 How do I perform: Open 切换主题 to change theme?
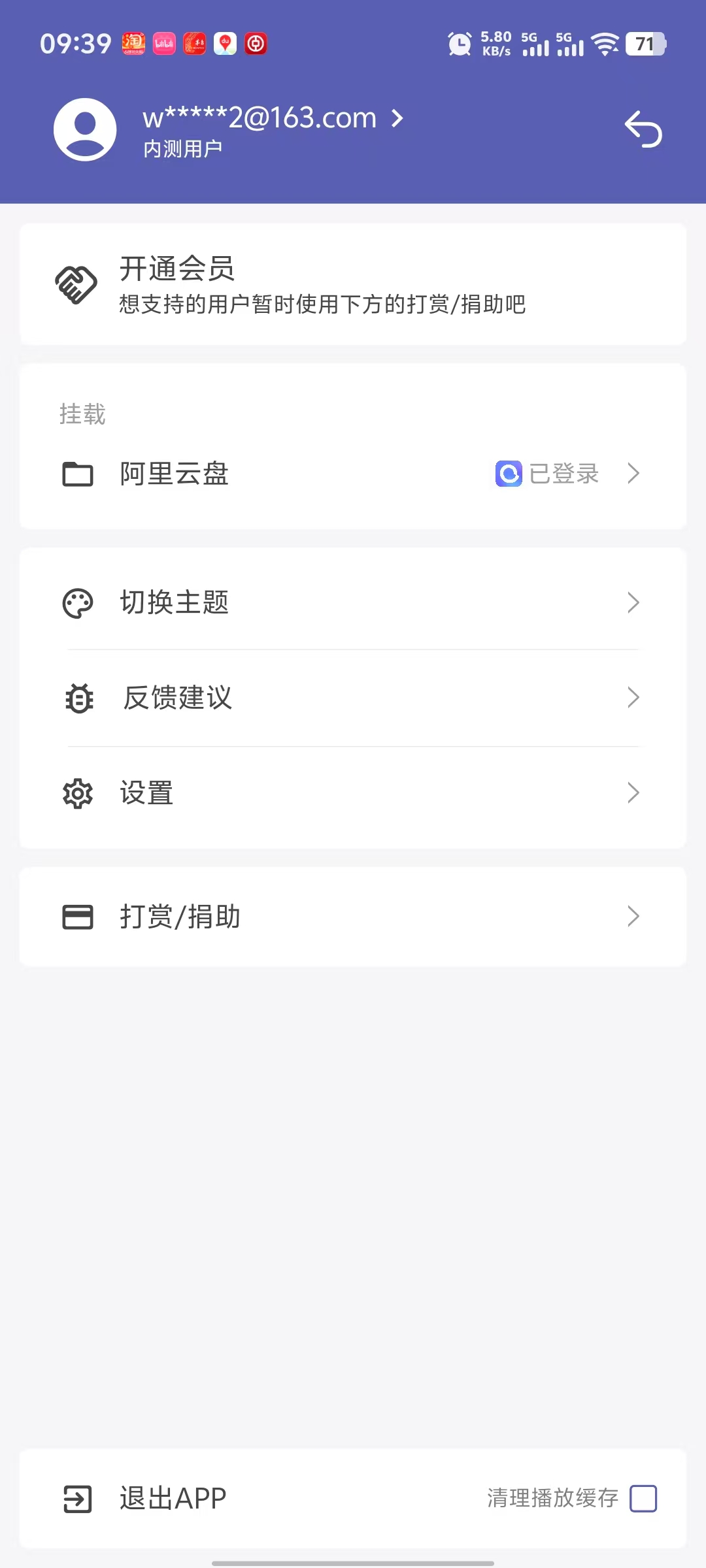[353, 602]
